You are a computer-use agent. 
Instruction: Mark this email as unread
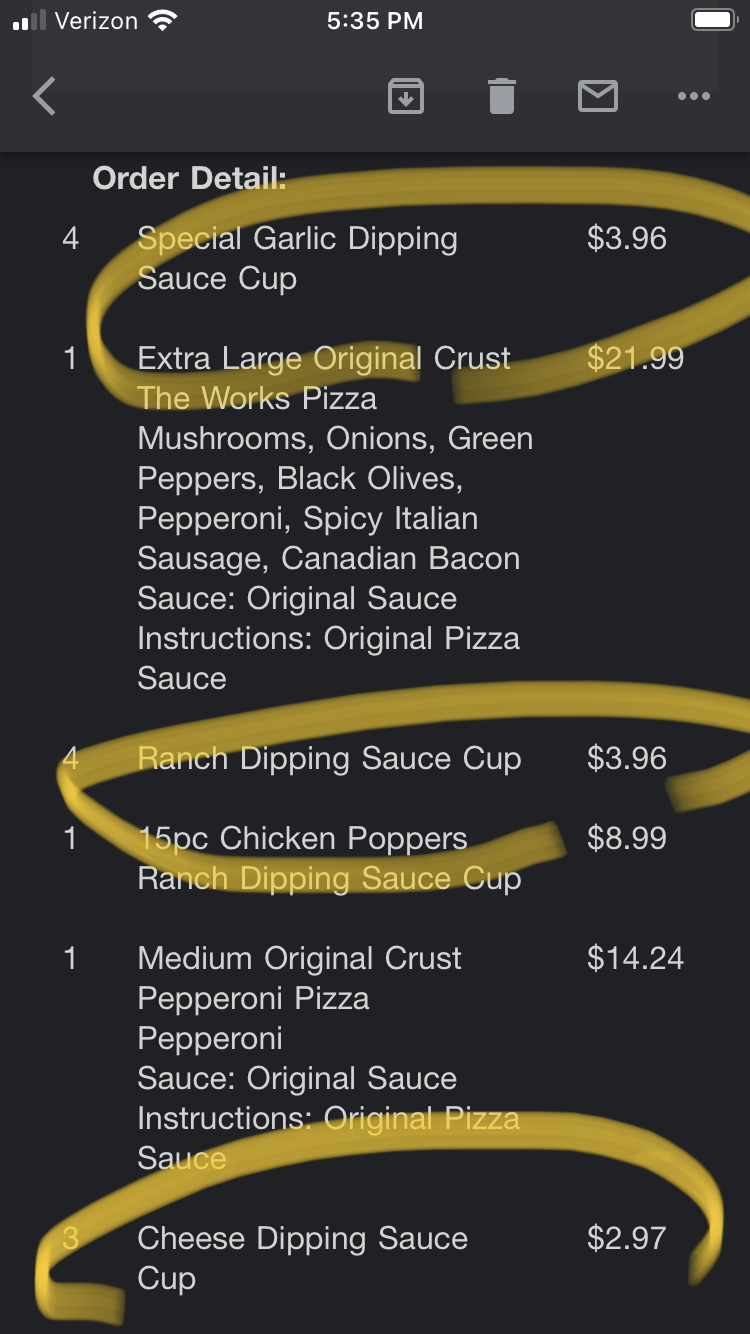(x=597, y=97)
